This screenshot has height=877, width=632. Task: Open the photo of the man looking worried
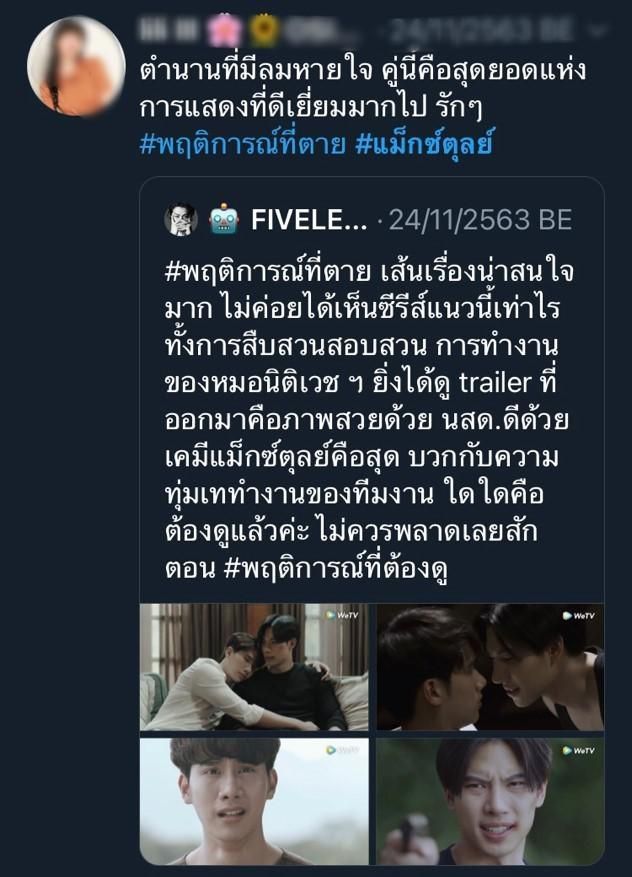[254, 801]
